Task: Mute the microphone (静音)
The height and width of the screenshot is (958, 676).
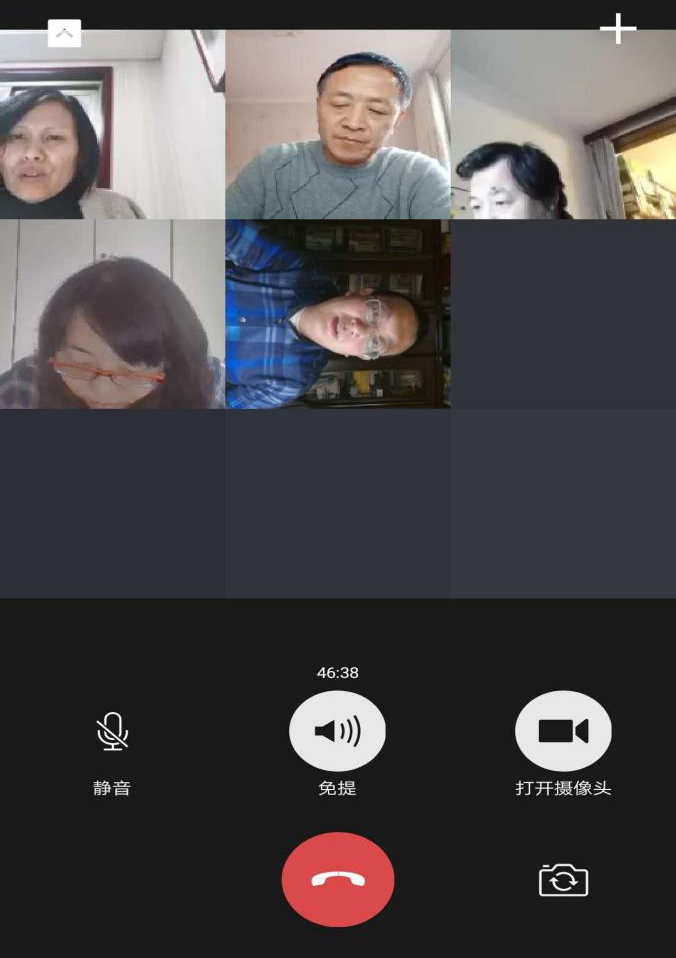Action: (x=112, y=732)
